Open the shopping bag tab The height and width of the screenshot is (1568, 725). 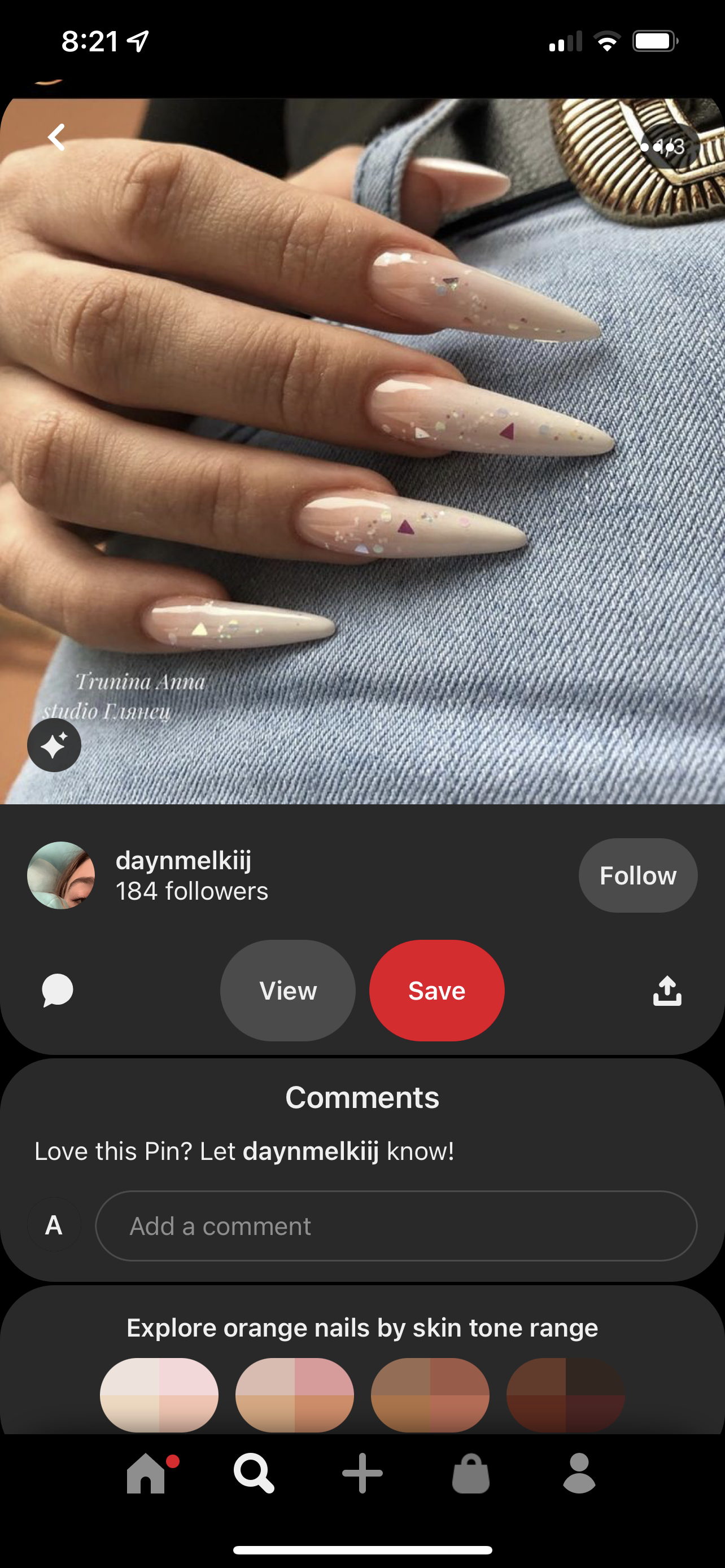tap(470, 1473)
